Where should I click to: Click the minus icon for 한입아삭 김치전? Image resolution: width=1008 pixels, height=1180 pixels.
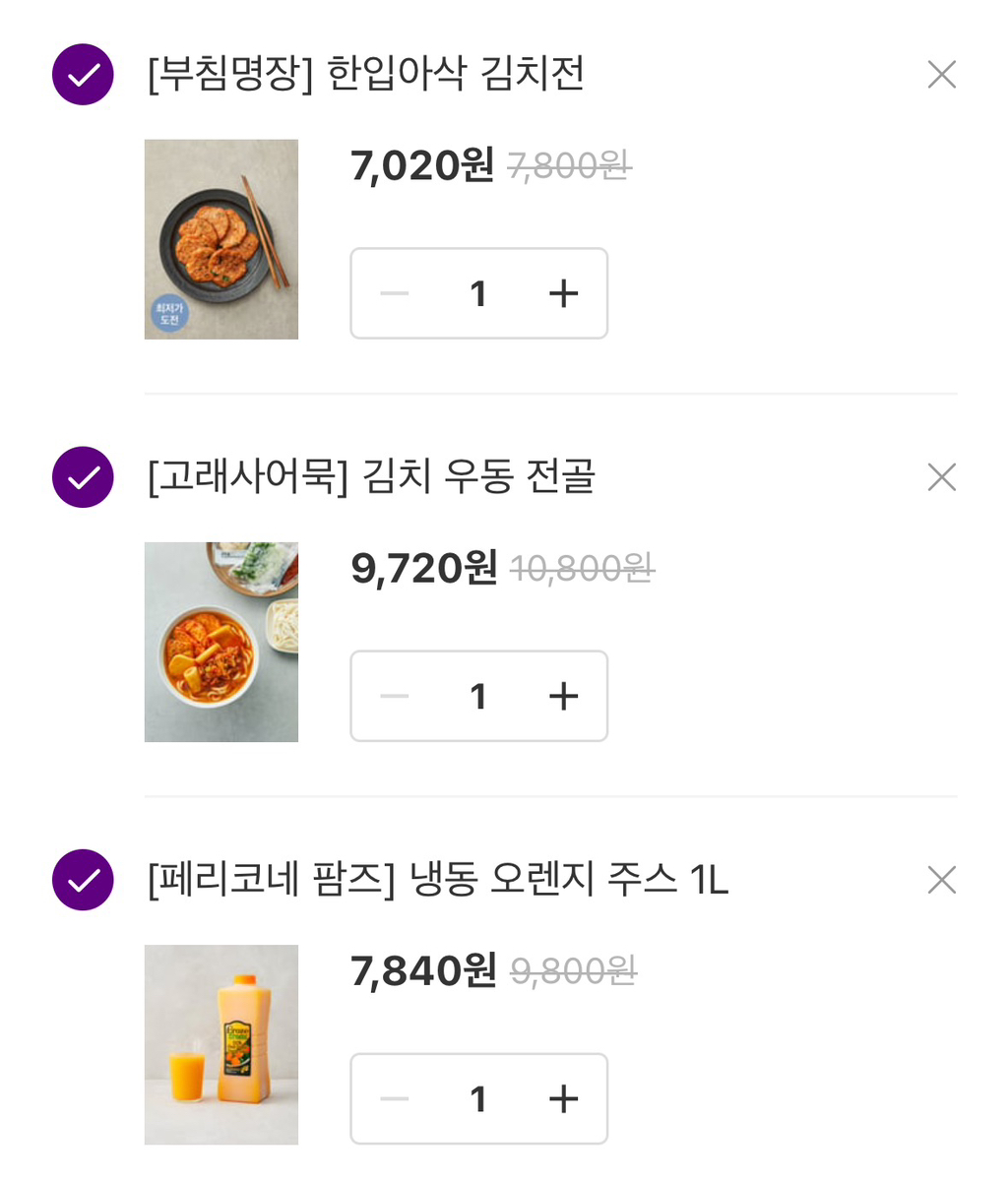pyautogui.click(x=394, y=292)
